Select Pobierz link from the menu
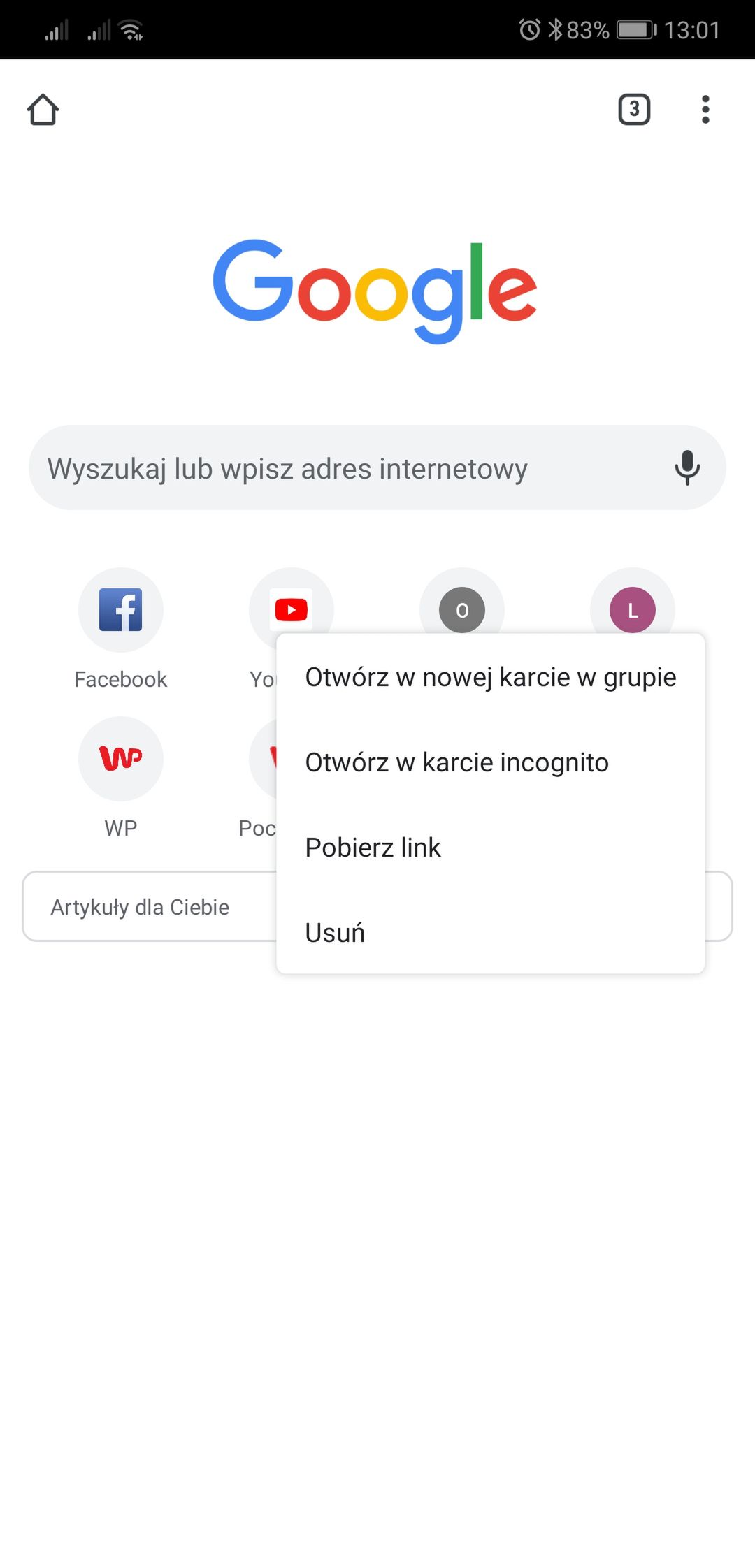 click(491, 848)
